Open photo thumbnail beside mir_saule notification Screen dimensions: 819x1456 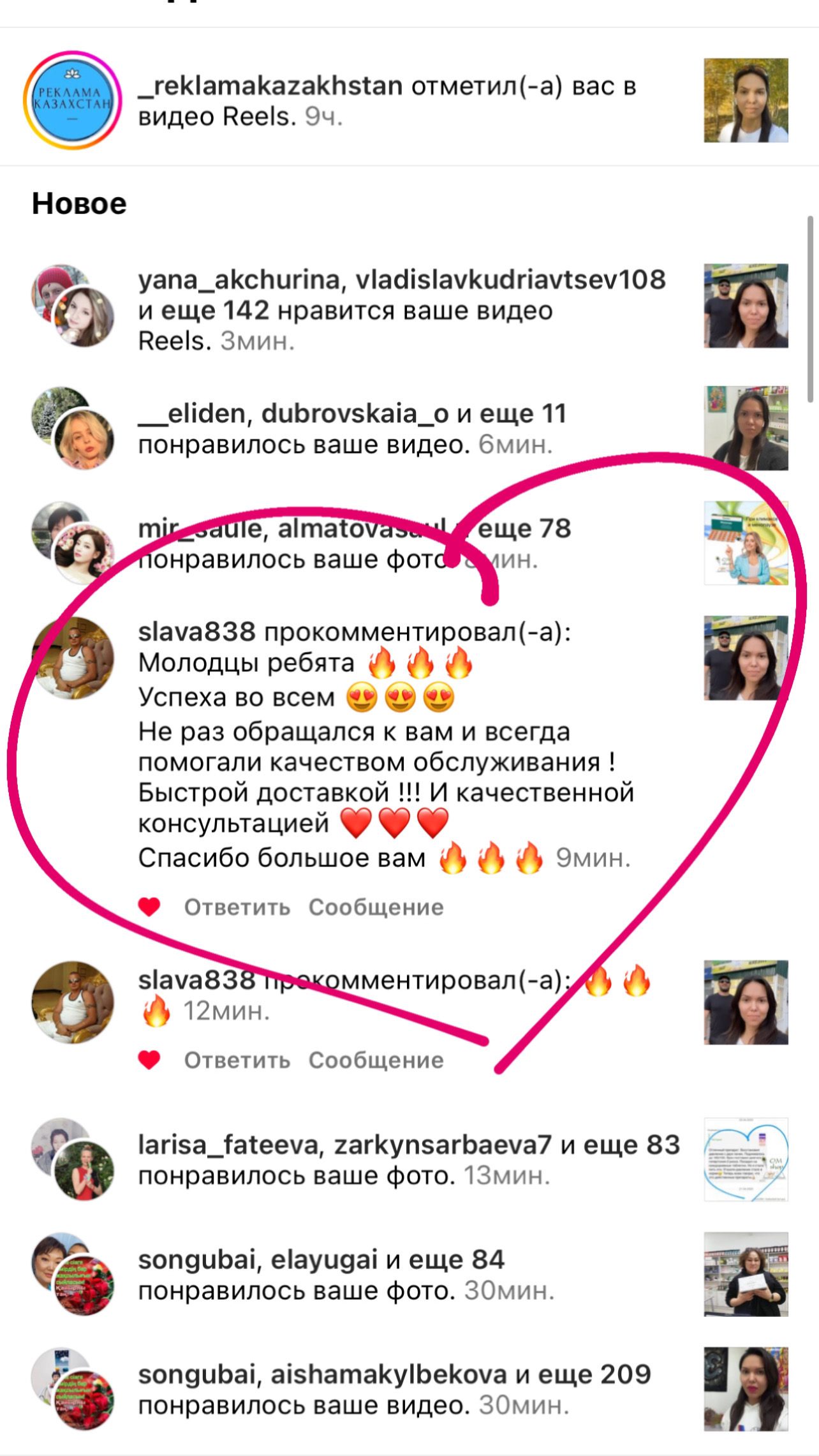pos(746,543)
